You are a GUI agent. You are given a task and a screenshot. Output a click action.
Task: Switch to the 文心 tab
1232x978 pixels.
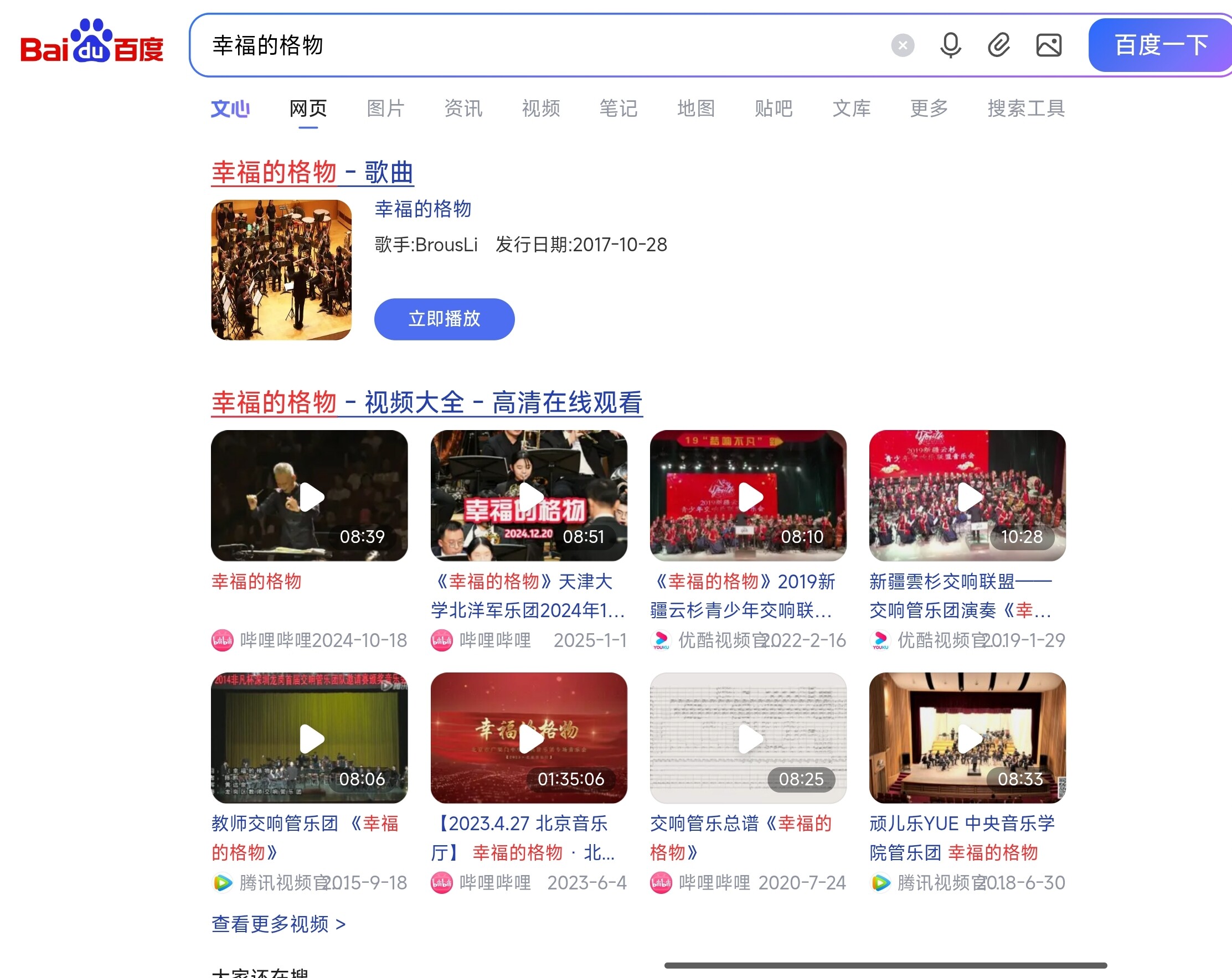pyautogui.click(x=230, y=108)
